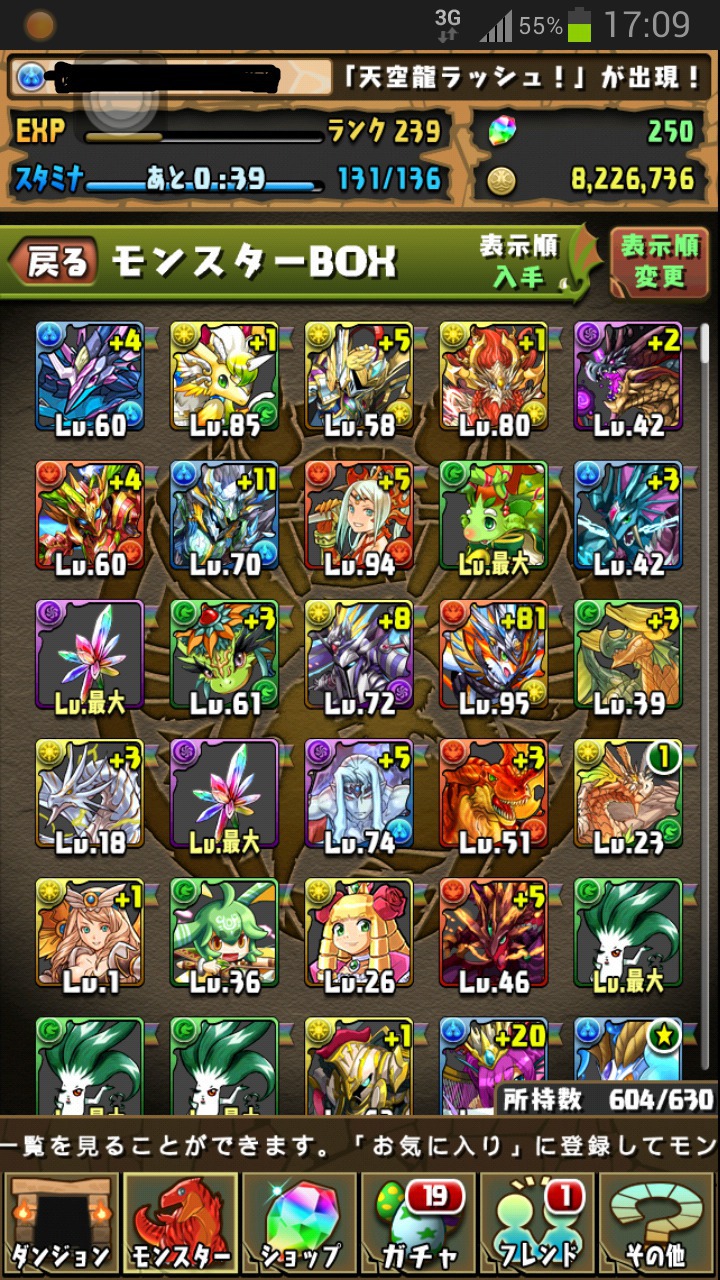The width and height of the screenshot is (720, 1280).
Task: Select the Lv.36 green-haired monster
Action: 224,933
